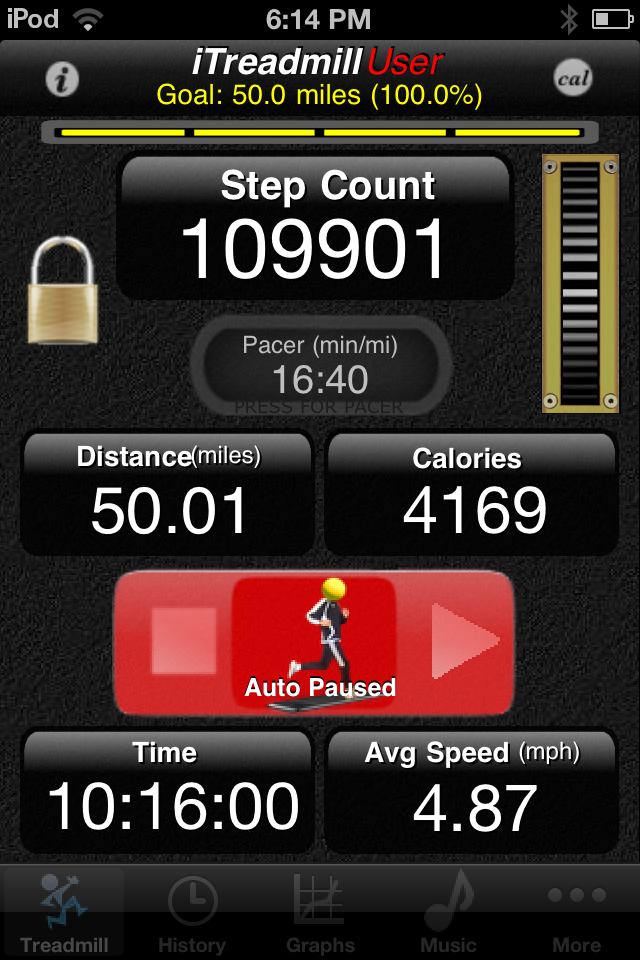Screen dimensions: 640x960
Task: Open the More tab
Action: pos(576,912)
